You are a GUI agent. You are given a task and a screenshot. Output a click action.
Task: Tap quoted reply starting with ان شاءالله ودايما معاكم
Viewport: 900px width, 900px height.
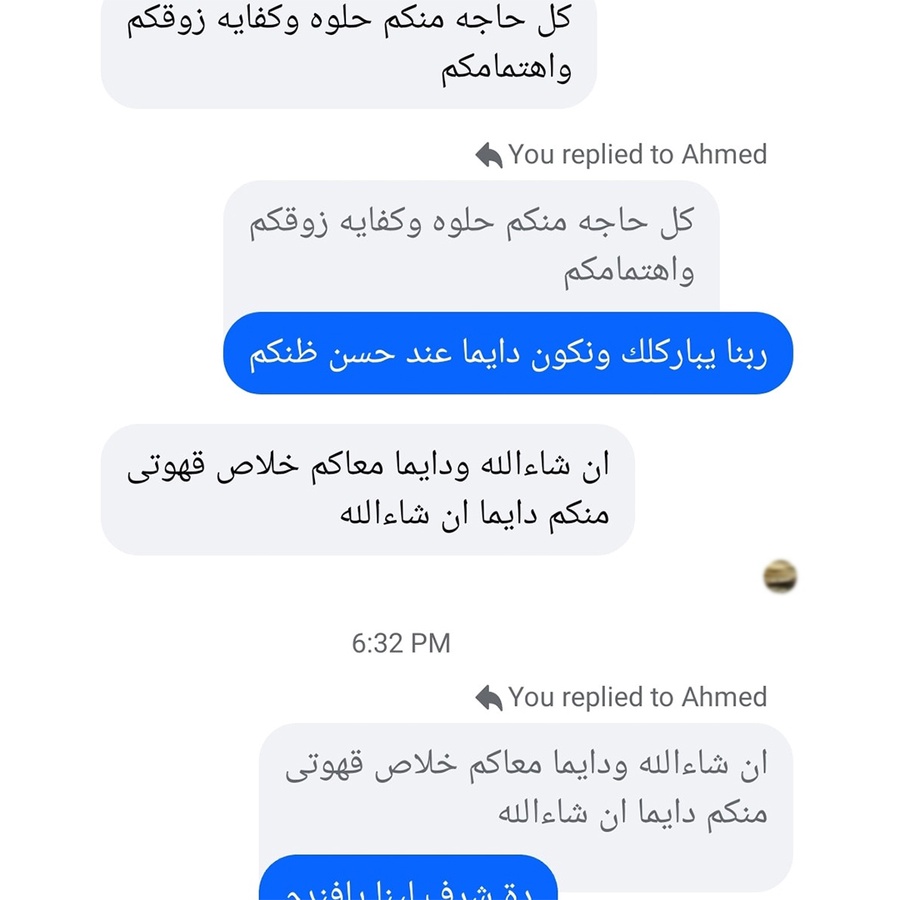(526, 788)
